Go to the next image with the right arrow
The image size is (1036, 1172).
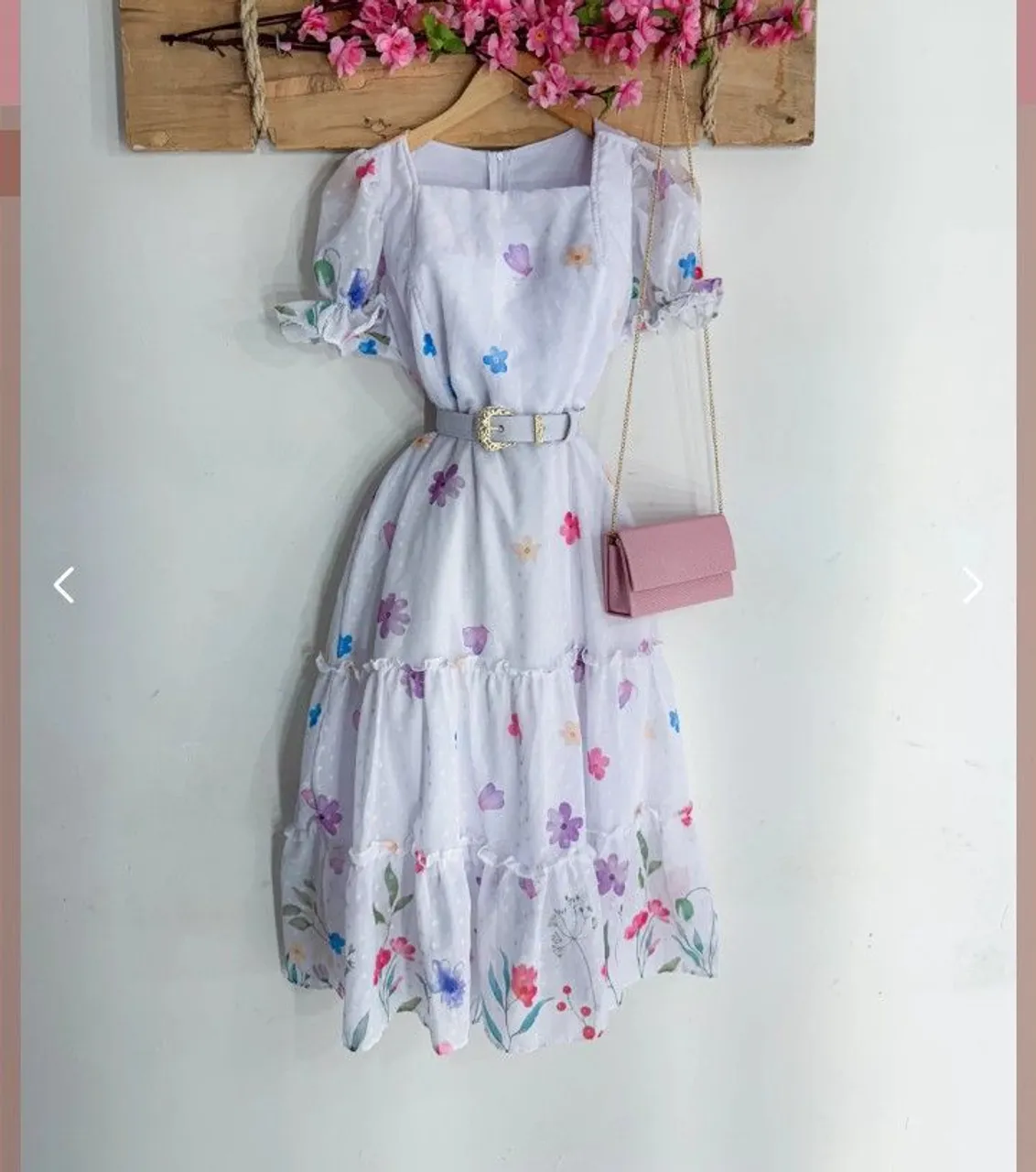point(972,585)
